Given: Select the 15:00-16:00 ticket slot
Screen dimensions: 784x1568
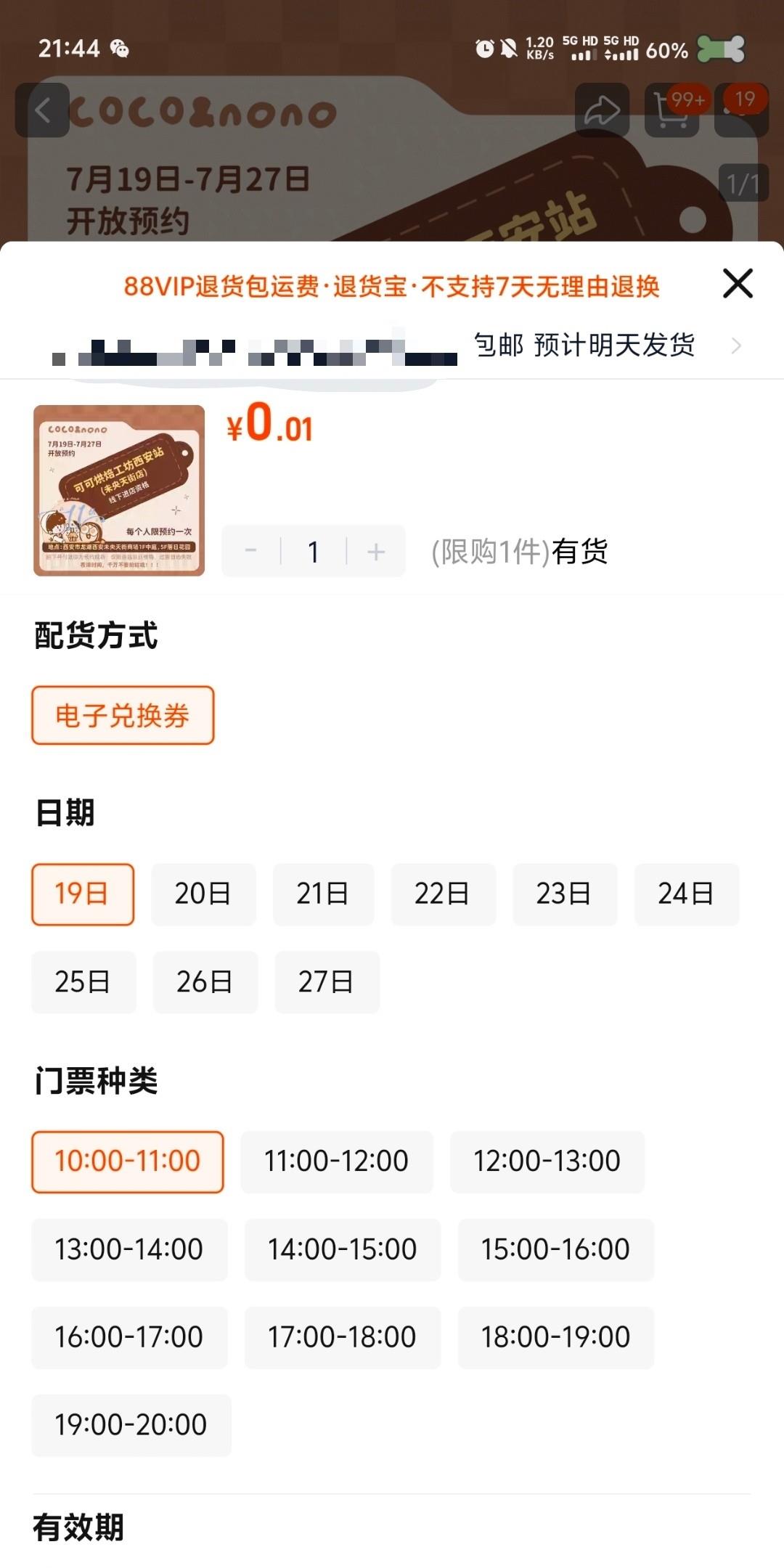Looking at the screenshot, I should tap(555, 1249).
